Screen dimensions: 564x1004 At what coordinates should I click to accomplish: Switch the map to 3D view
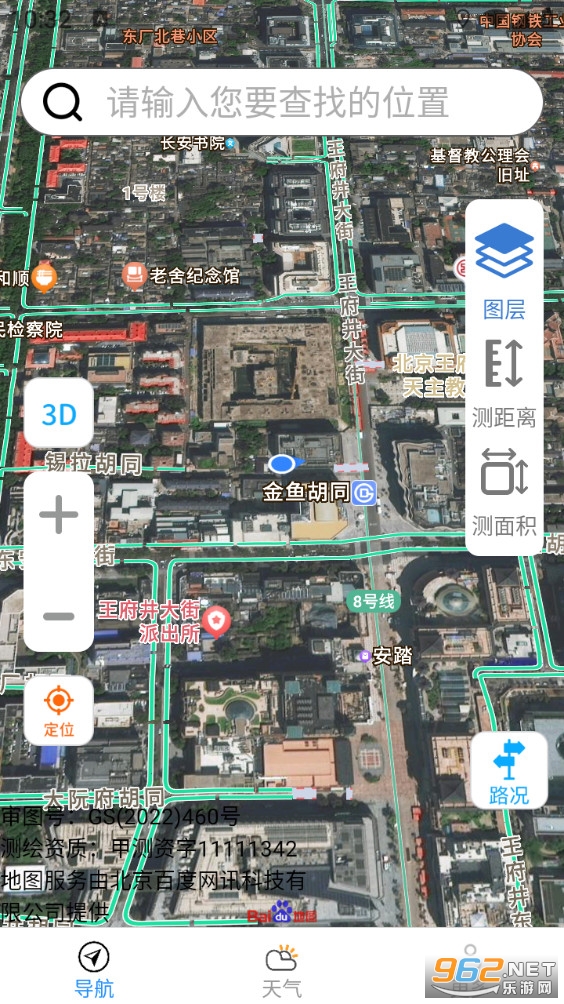click(59, 413)
